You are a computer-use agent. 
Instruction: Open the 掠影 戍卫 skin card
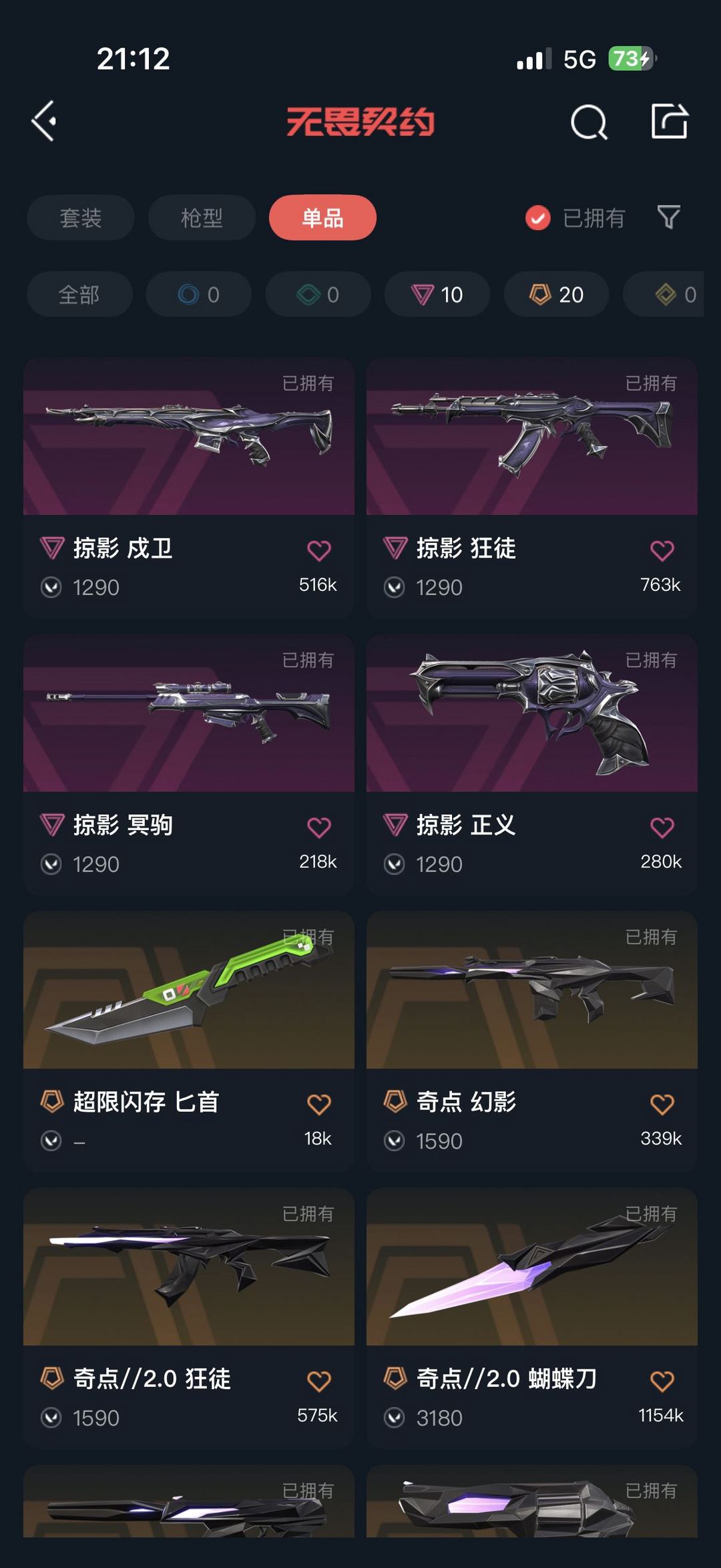(189, 487)
